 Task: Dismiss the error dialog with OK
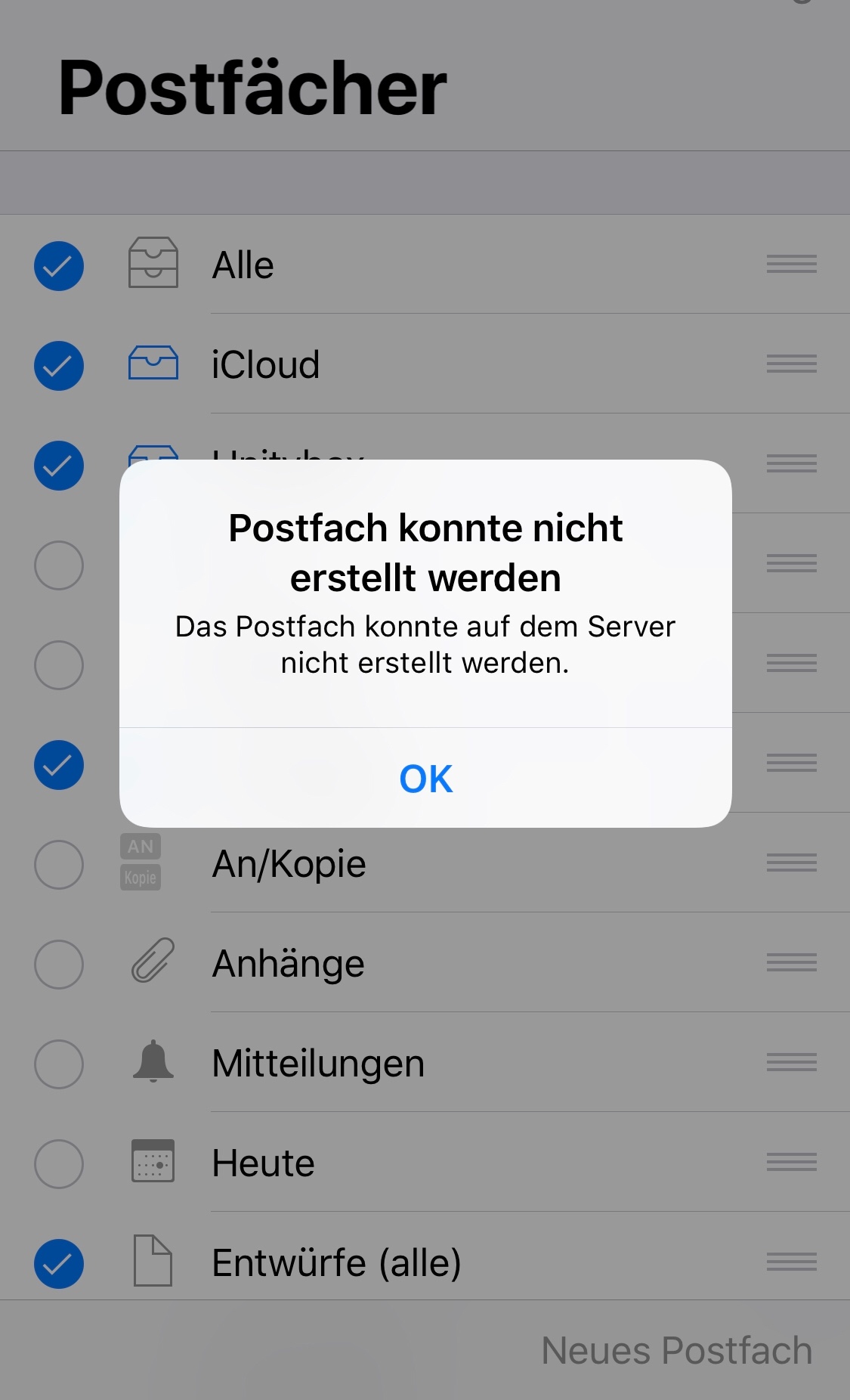425,779
